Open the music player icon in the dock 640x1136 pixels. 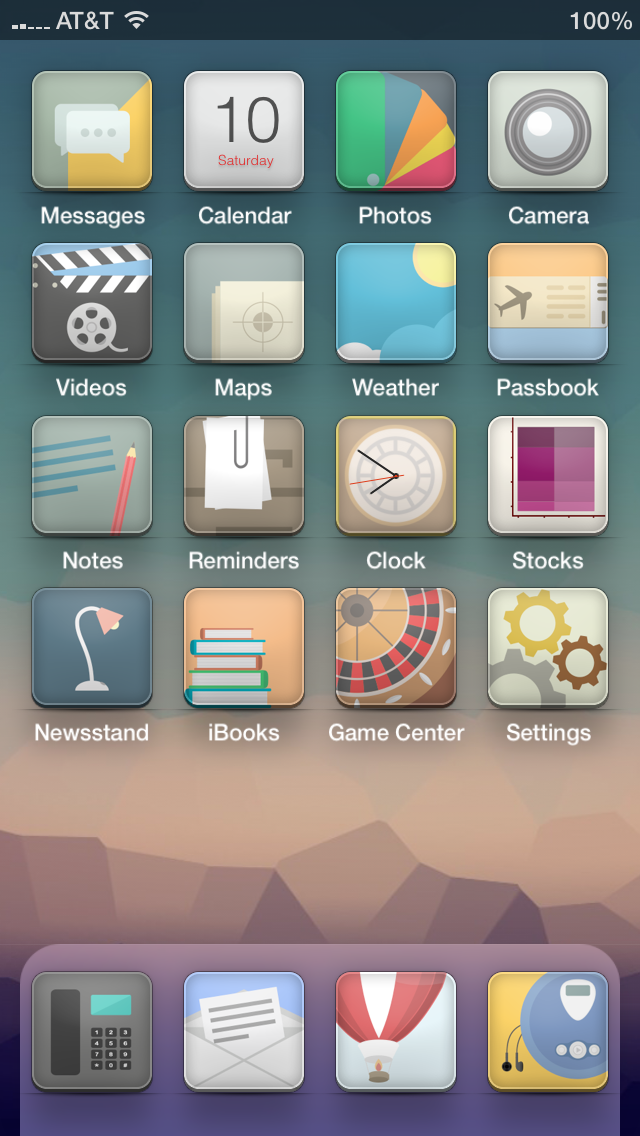pos(548,1031)
